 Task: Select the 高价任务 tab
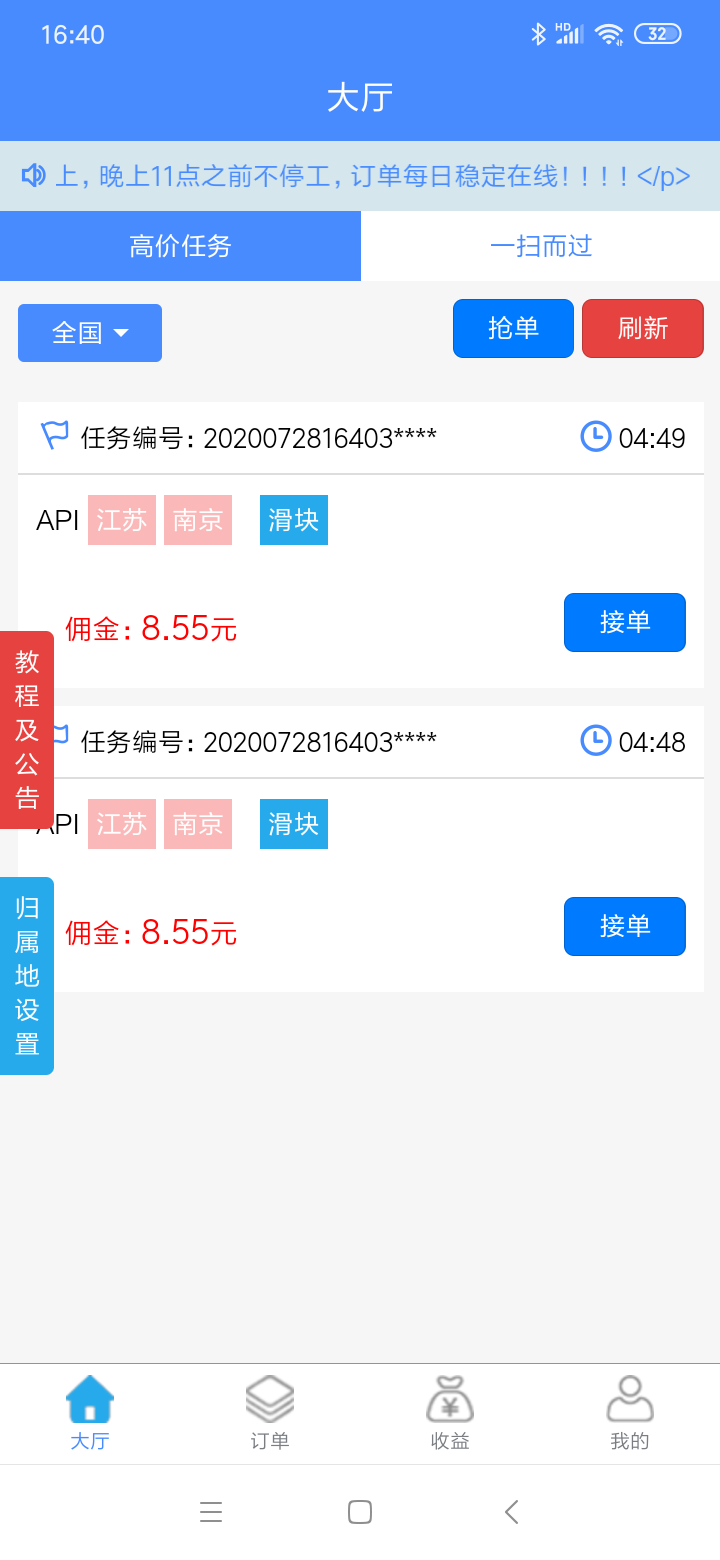(x=180, y=245)
